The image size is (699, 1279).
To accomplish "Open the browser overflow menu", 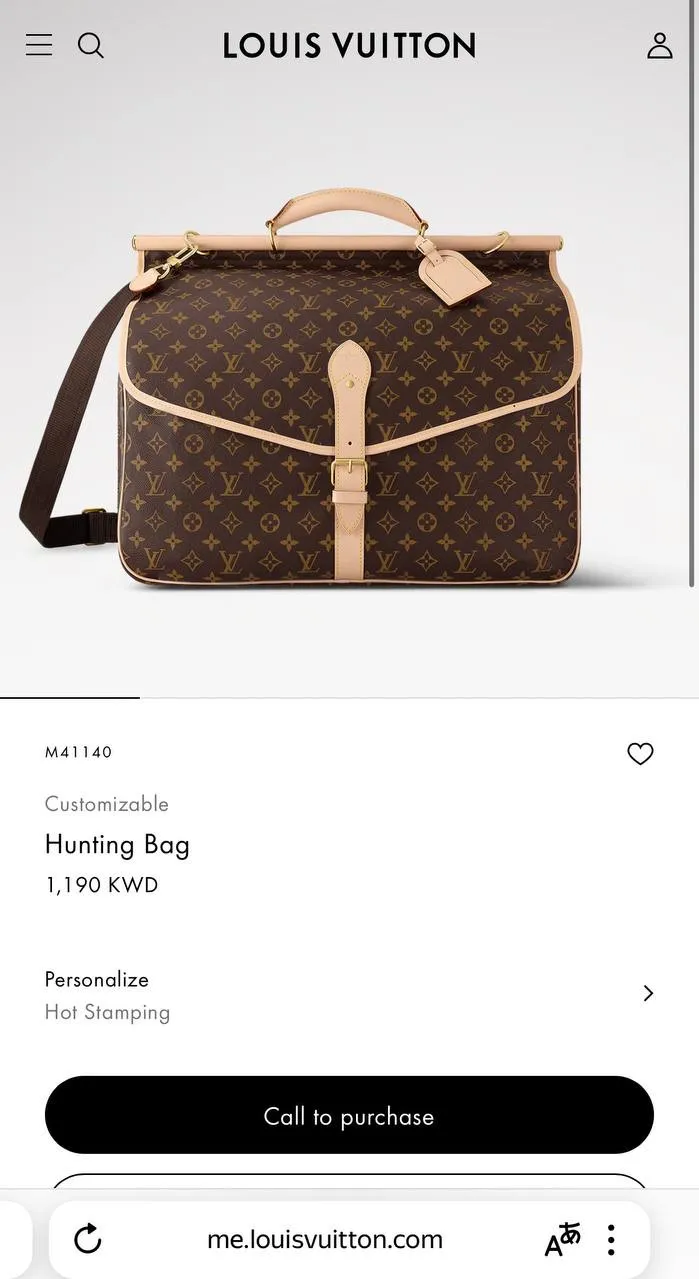I will coord(611,1240).
